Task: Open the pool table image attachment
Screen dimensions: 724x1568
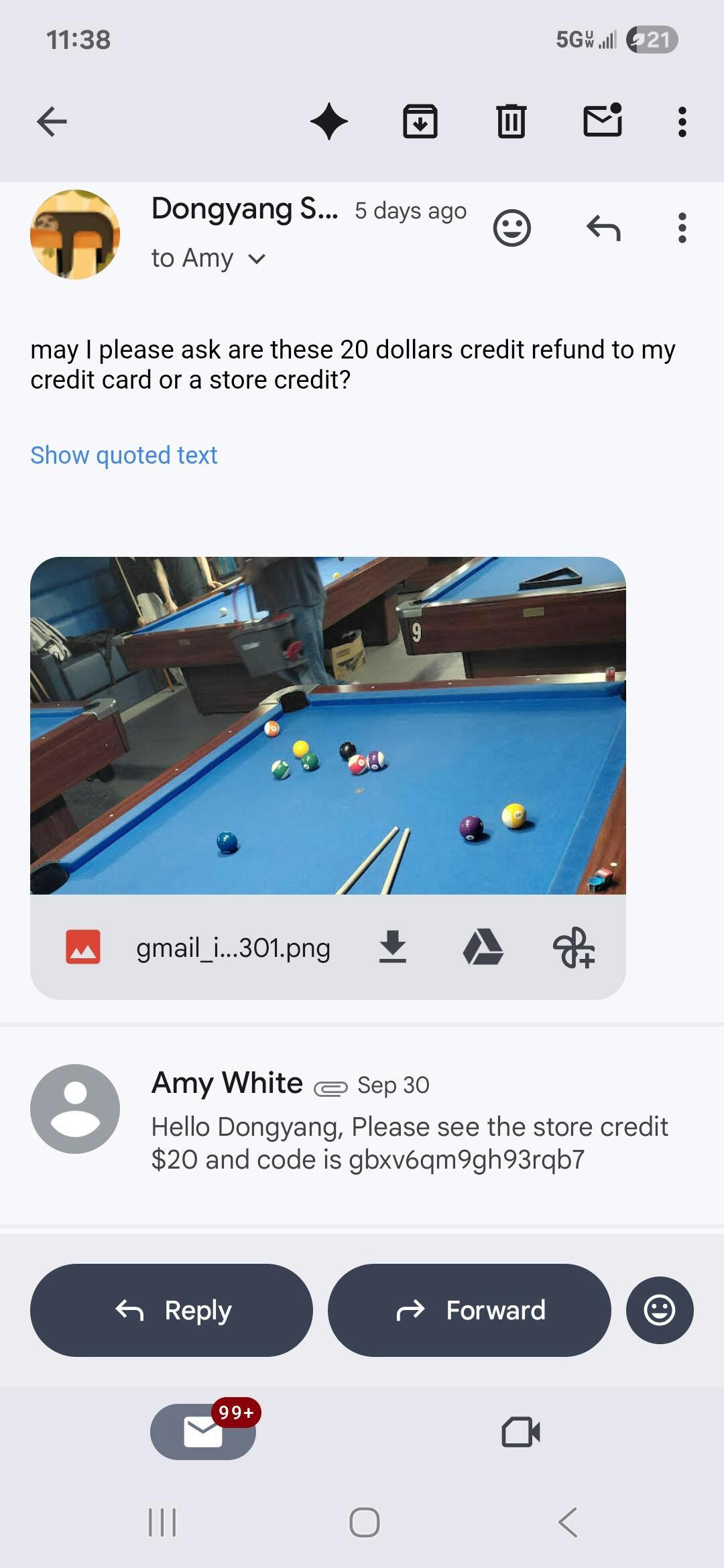Action: [x=328, y=726]
